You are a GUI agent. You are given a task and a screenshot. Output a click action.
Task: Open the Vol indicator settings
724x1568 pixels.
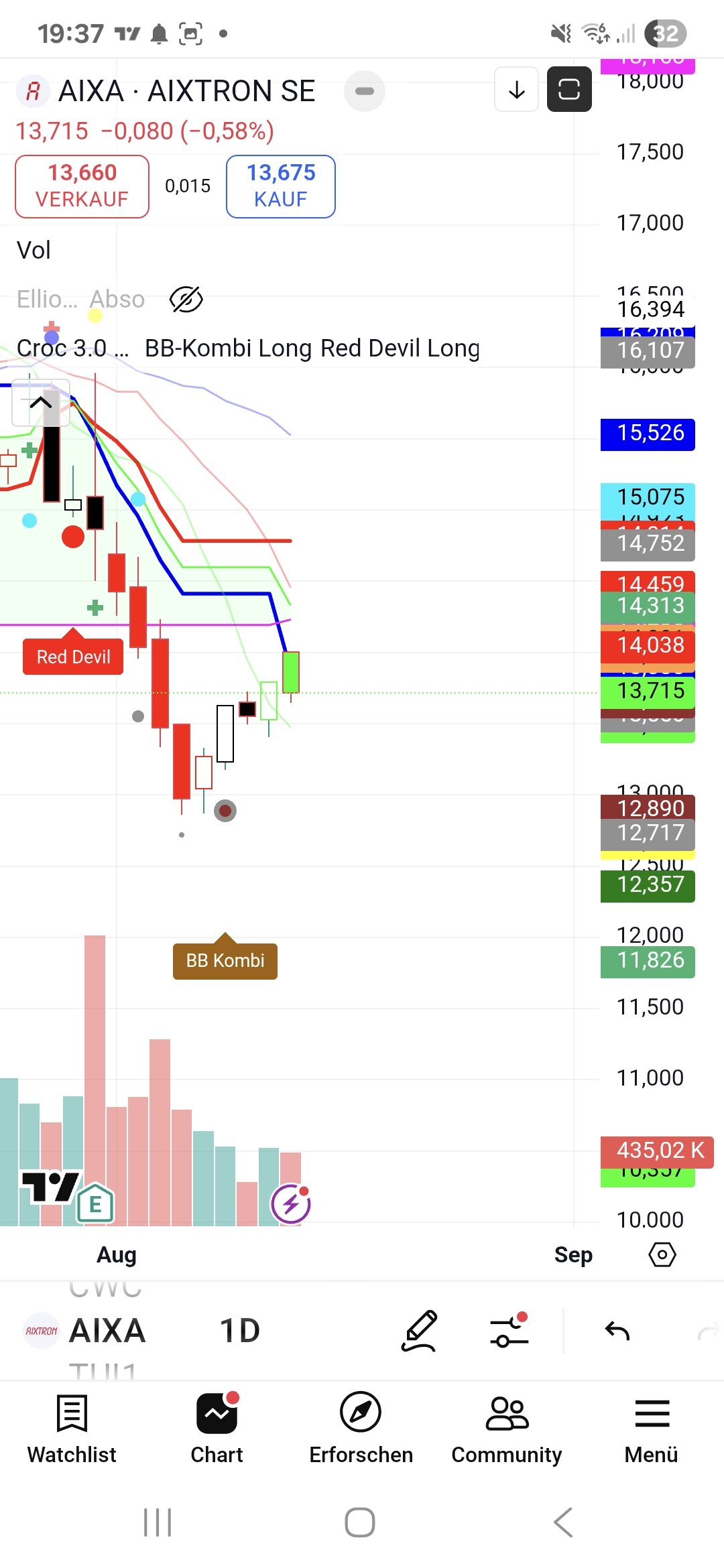coord(34,251)
